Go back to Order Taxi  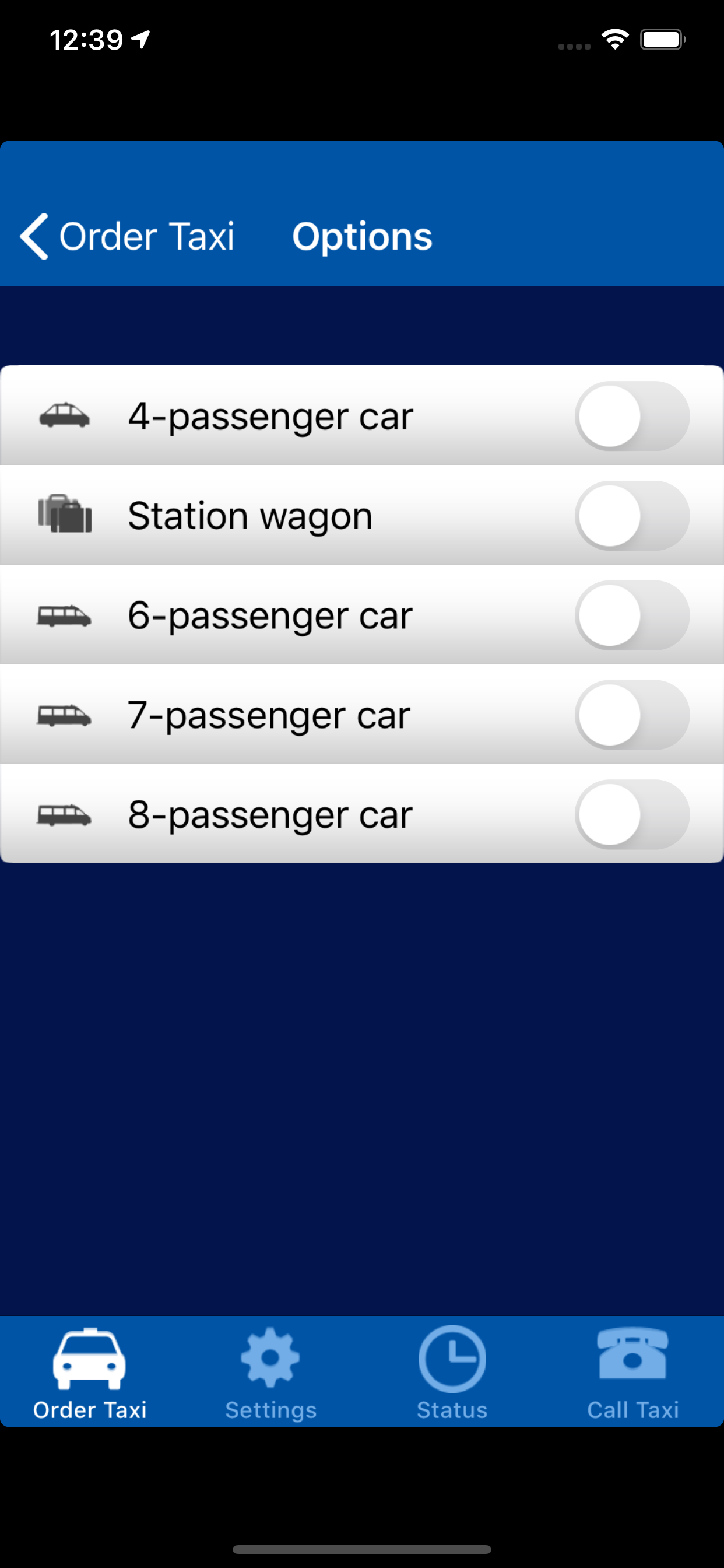[127, 236]
